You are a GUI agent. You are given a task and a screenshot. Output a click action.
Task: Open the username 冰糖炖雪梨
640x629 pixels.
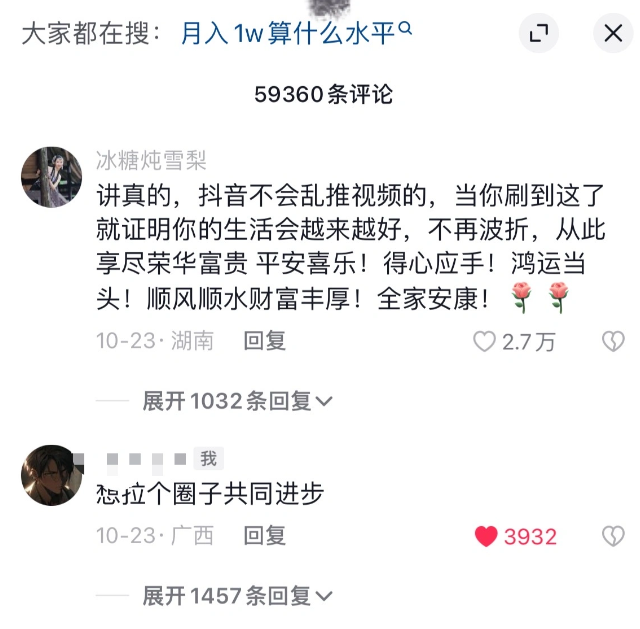[150, 160]
